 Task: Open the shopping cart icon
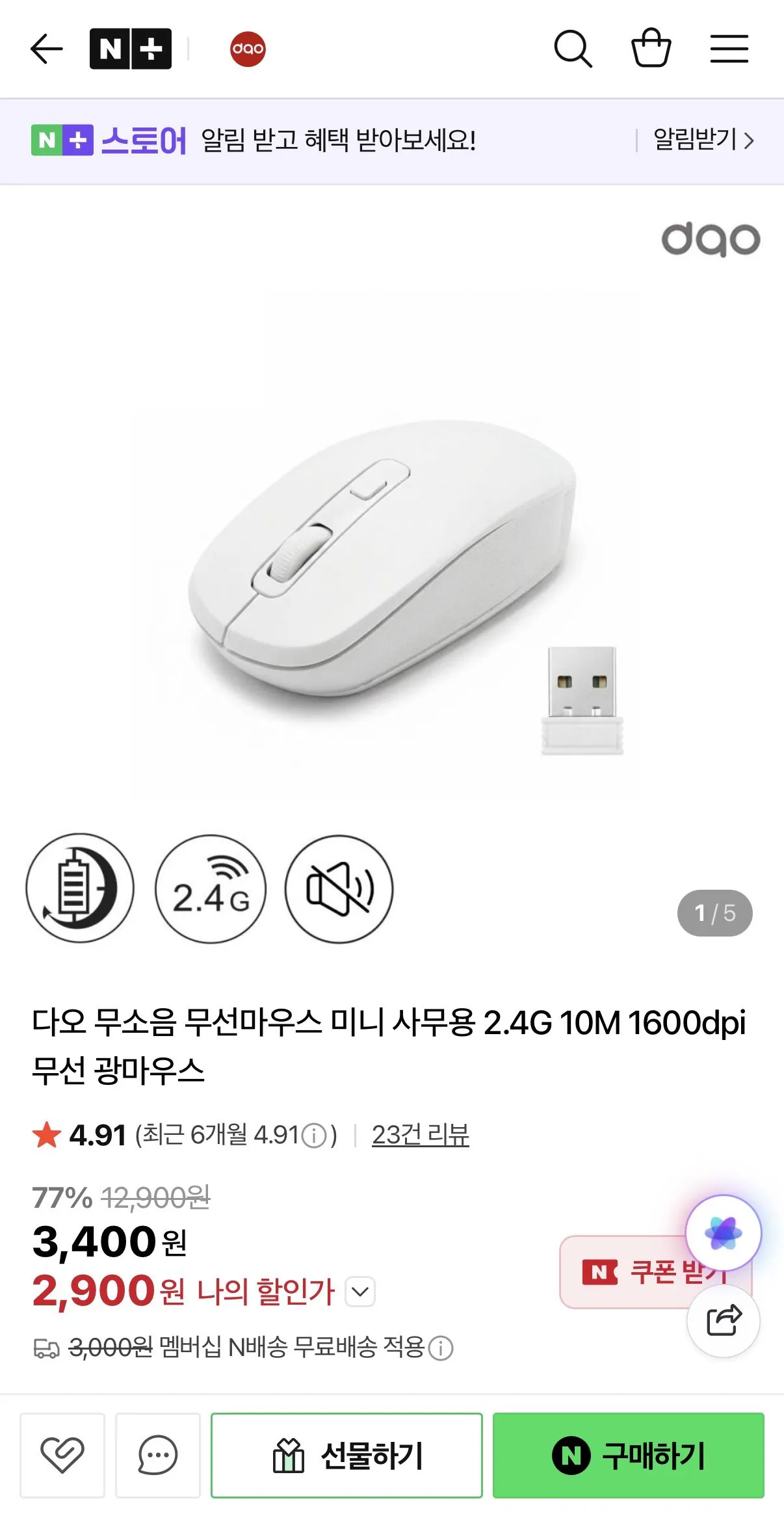[x=650, y=47]
